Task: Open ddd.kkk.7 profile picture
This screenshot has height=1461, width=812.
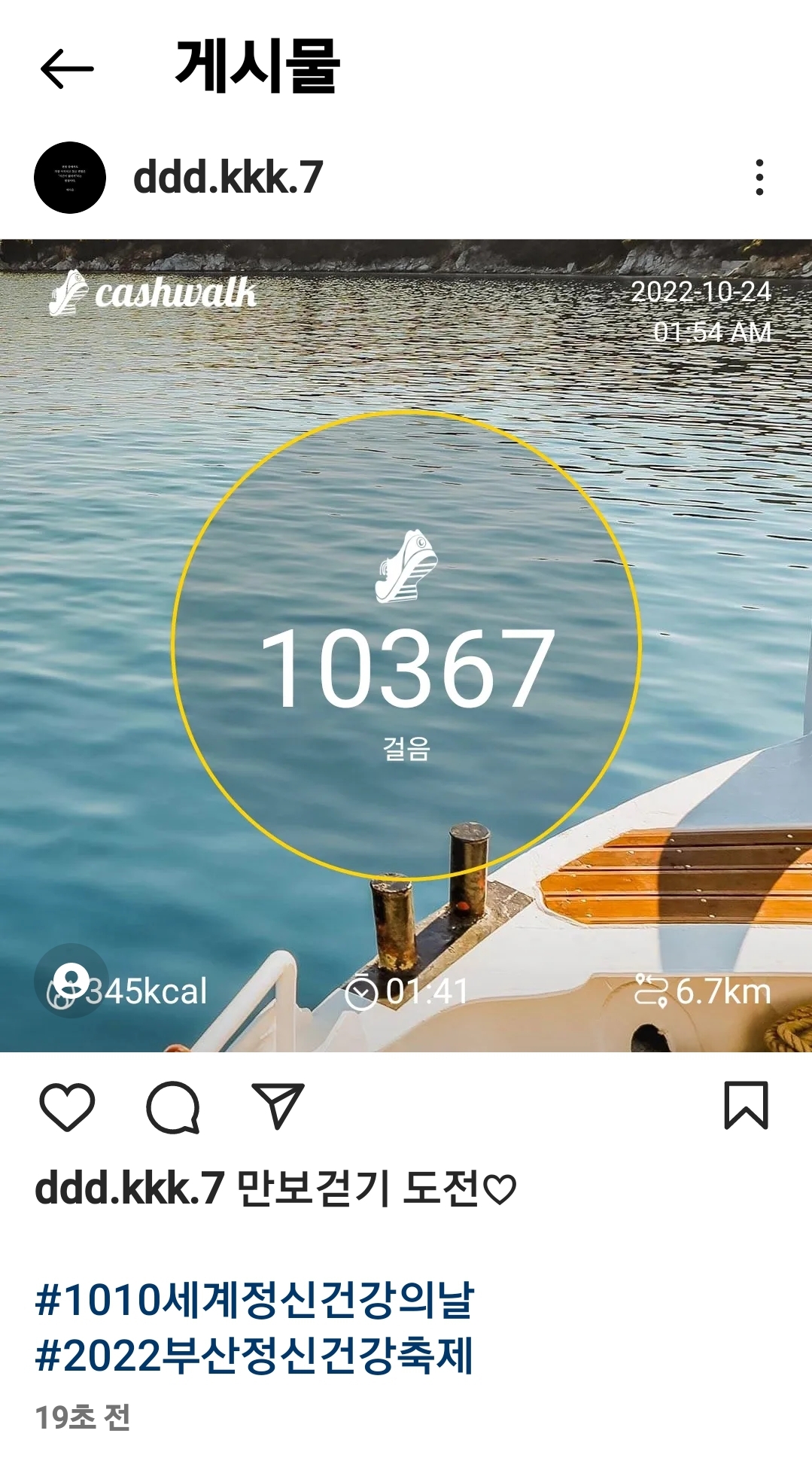Action: coord(70,178)
